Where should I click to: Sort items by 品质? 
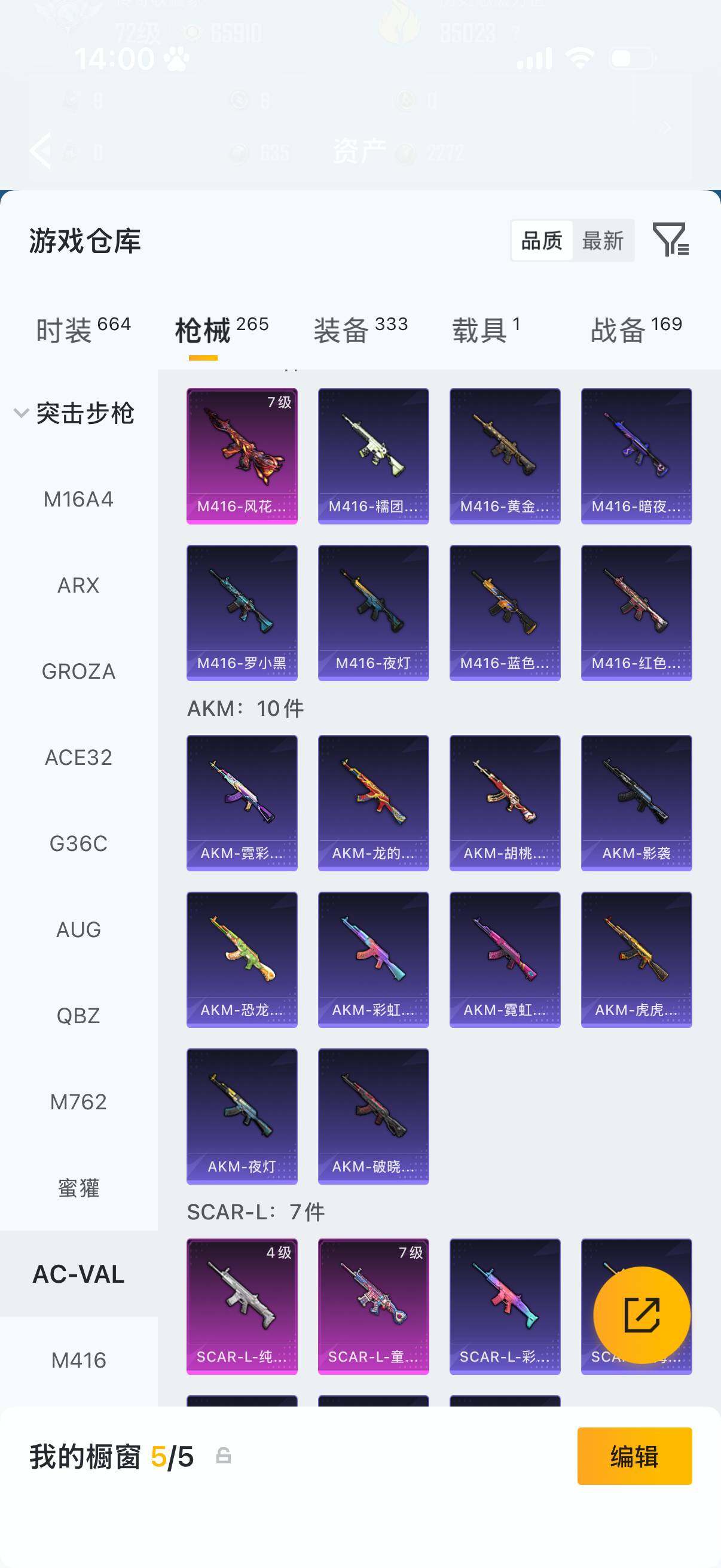coord(542,240)
